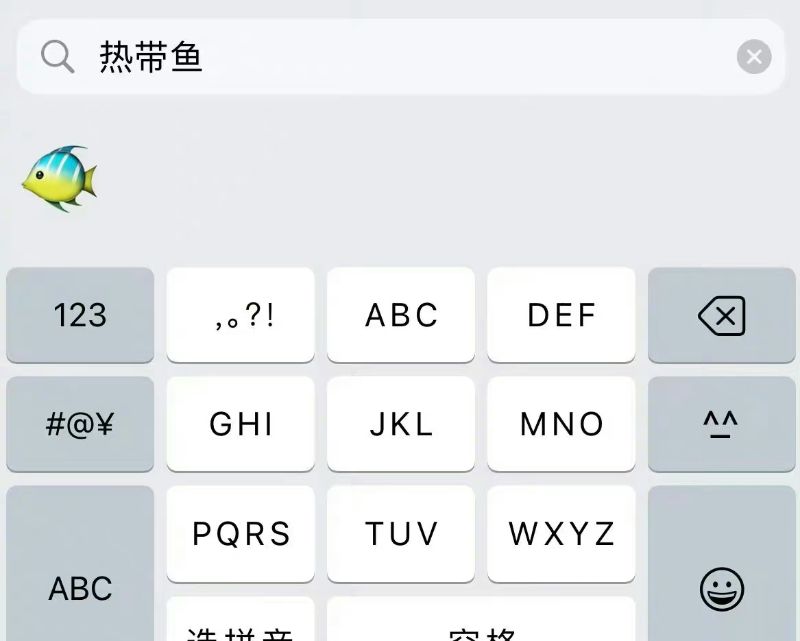Tap the WXYZ key

pos(561,533)
